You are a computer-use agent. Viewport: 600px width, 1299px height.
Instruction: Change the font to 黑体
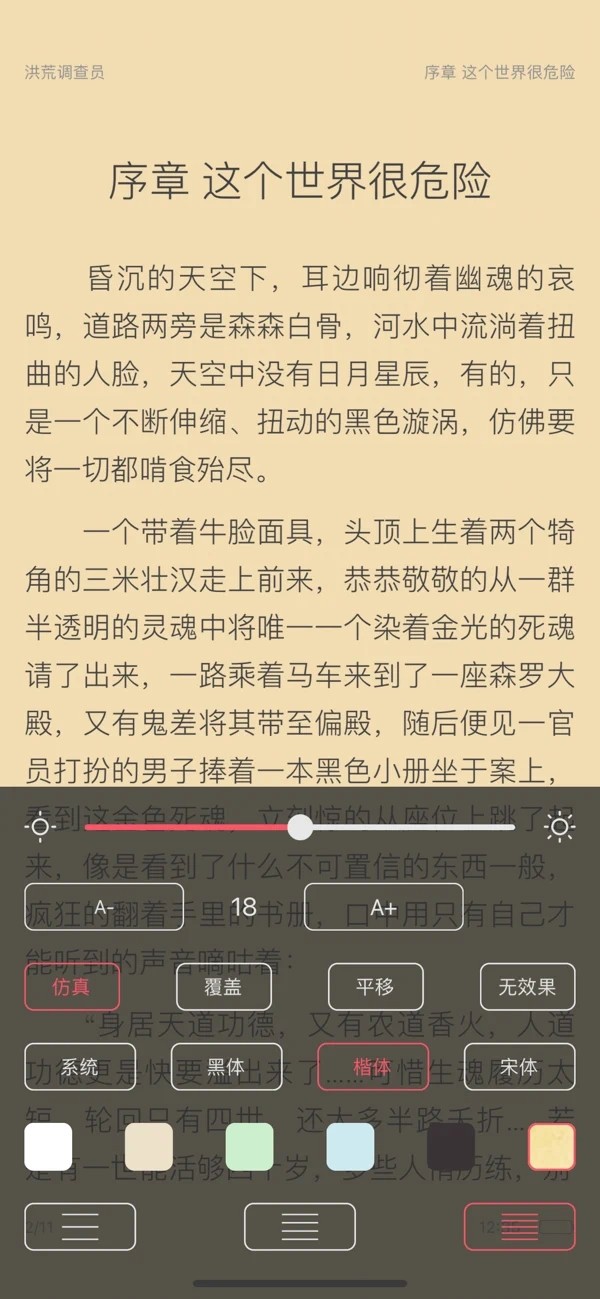click(226, 1067)
